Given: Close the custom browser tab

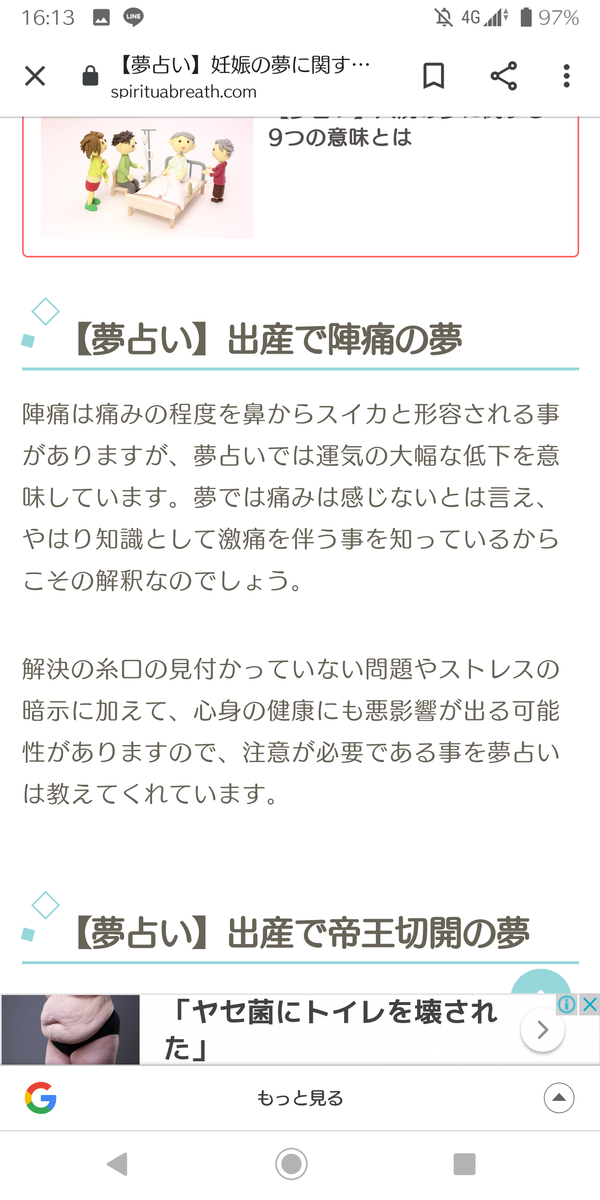Looking at the screenshot, I should [35, 76].
